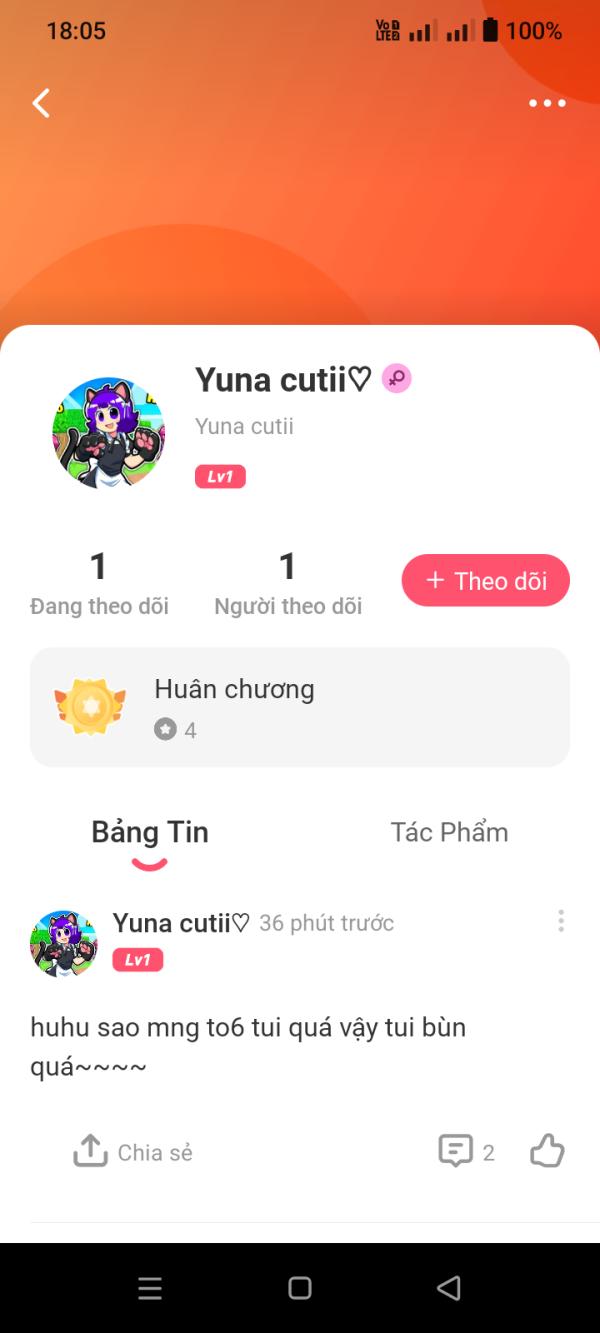Select the Bảng Tin tab

click(x=150, y=832)
